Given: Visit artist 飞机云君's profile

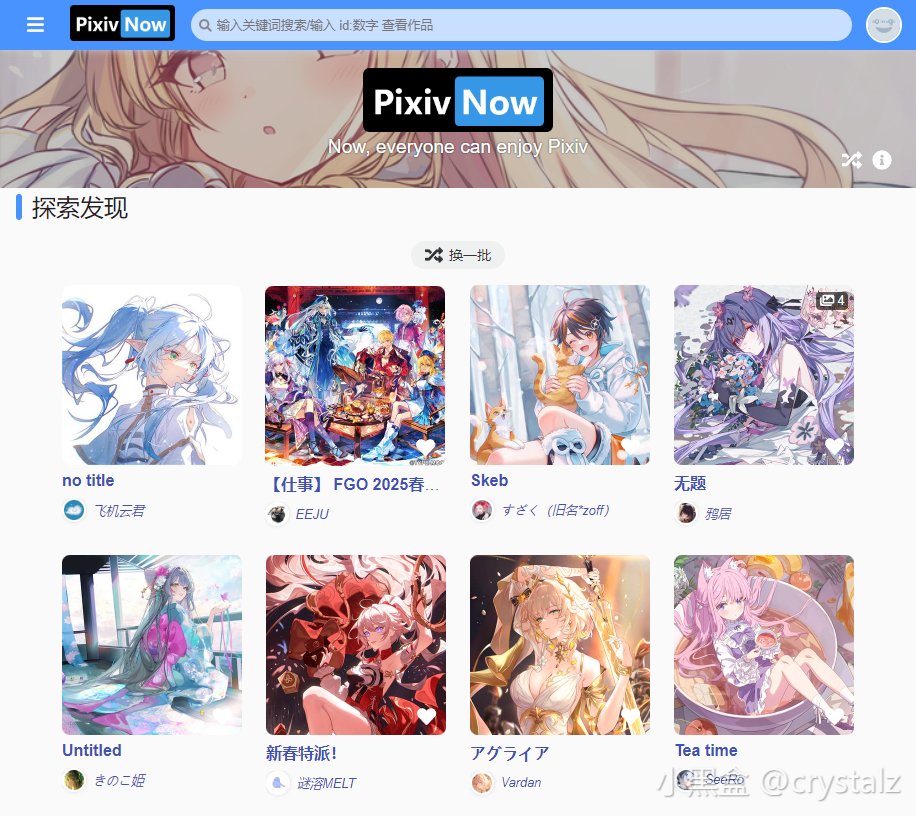Looking at the screenshot, I should coord(119,511).
